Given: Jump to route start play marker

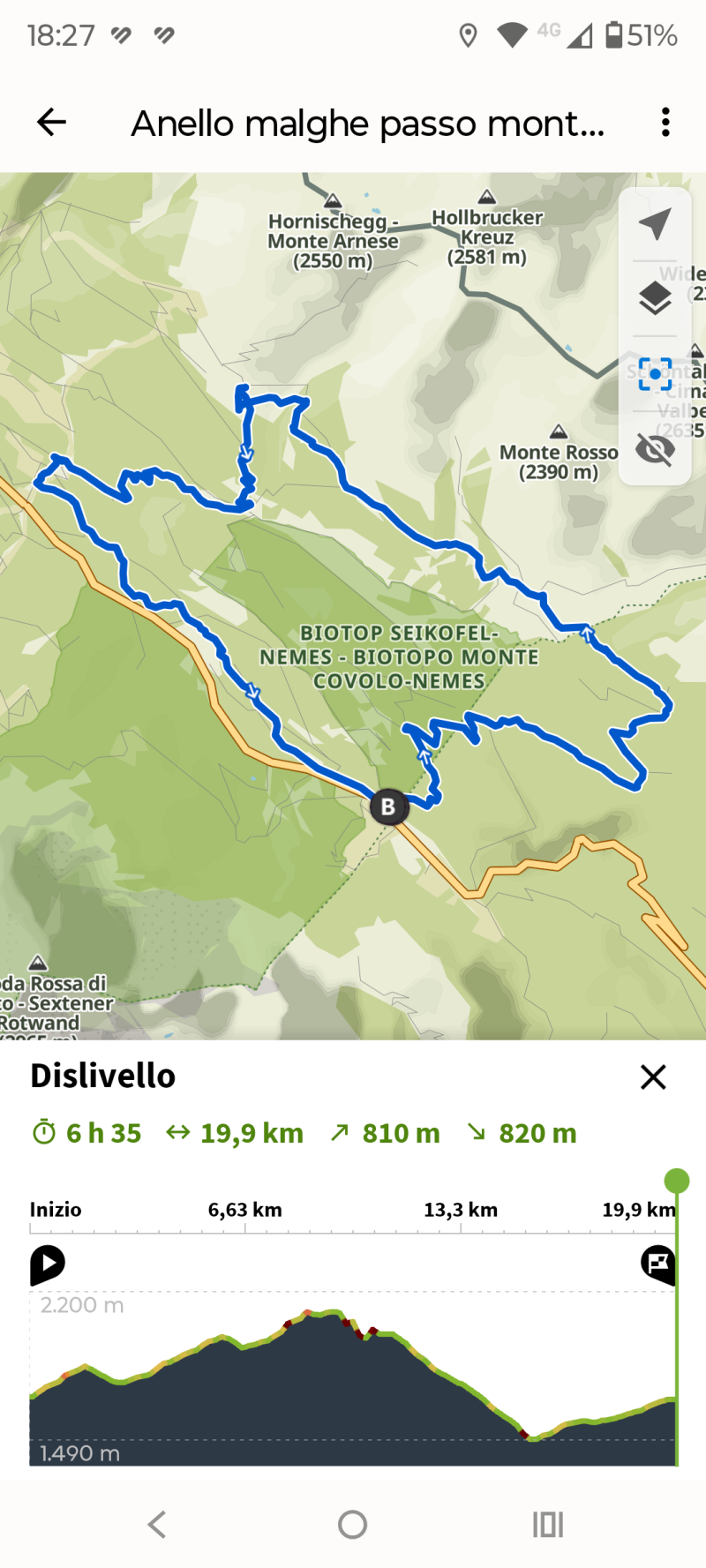Looking at the screenshot, I should 48,1264.
